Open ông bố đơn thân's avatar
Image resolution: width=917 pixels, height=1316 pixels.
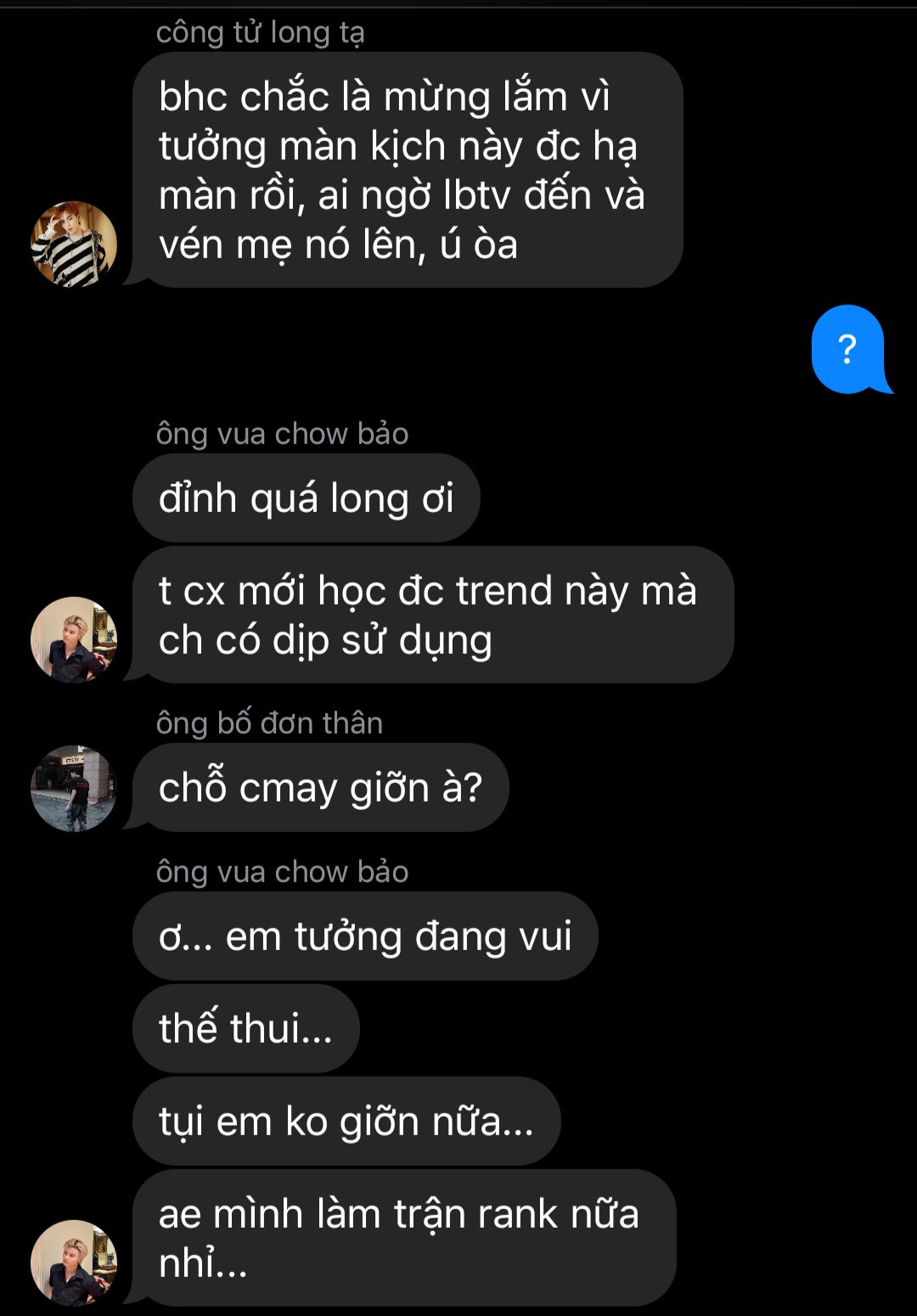(x=74, y=788)
